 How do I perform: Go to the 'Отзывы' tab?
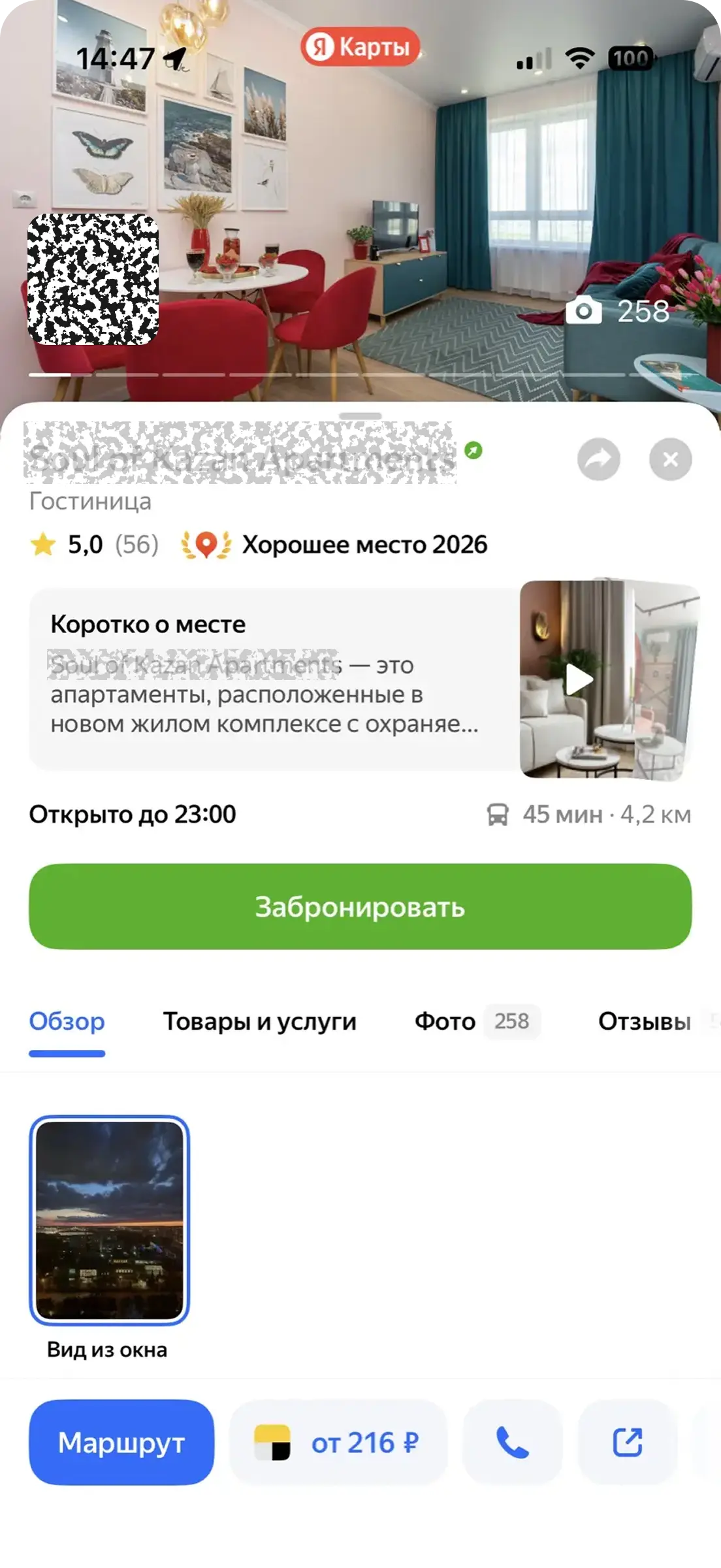tap(644, 1021)
